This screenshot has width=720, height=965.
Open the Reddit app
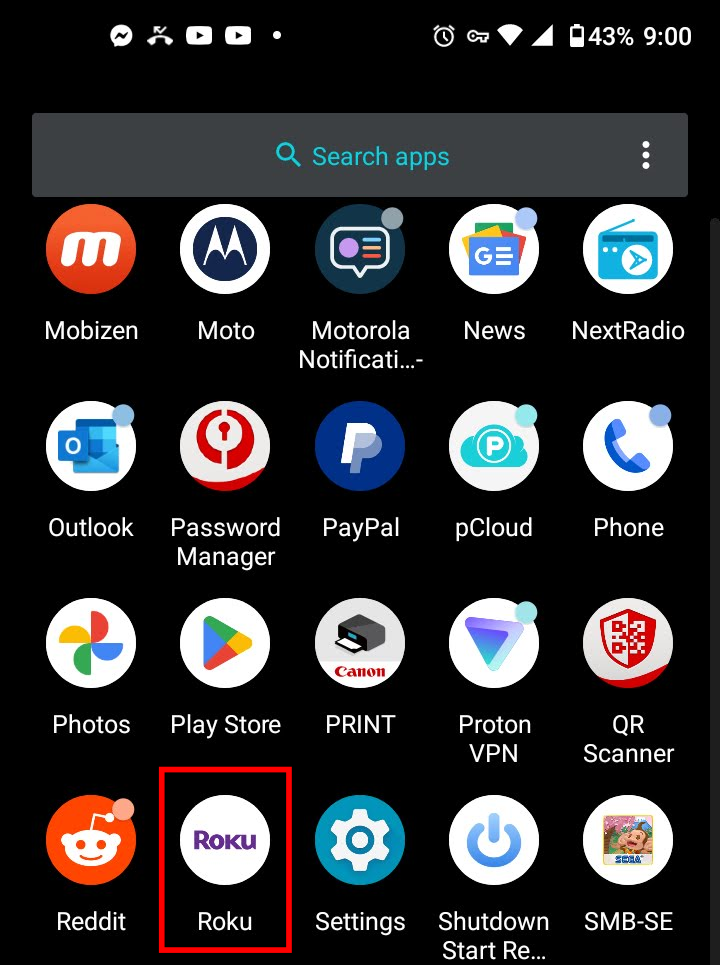coord(91,840)
